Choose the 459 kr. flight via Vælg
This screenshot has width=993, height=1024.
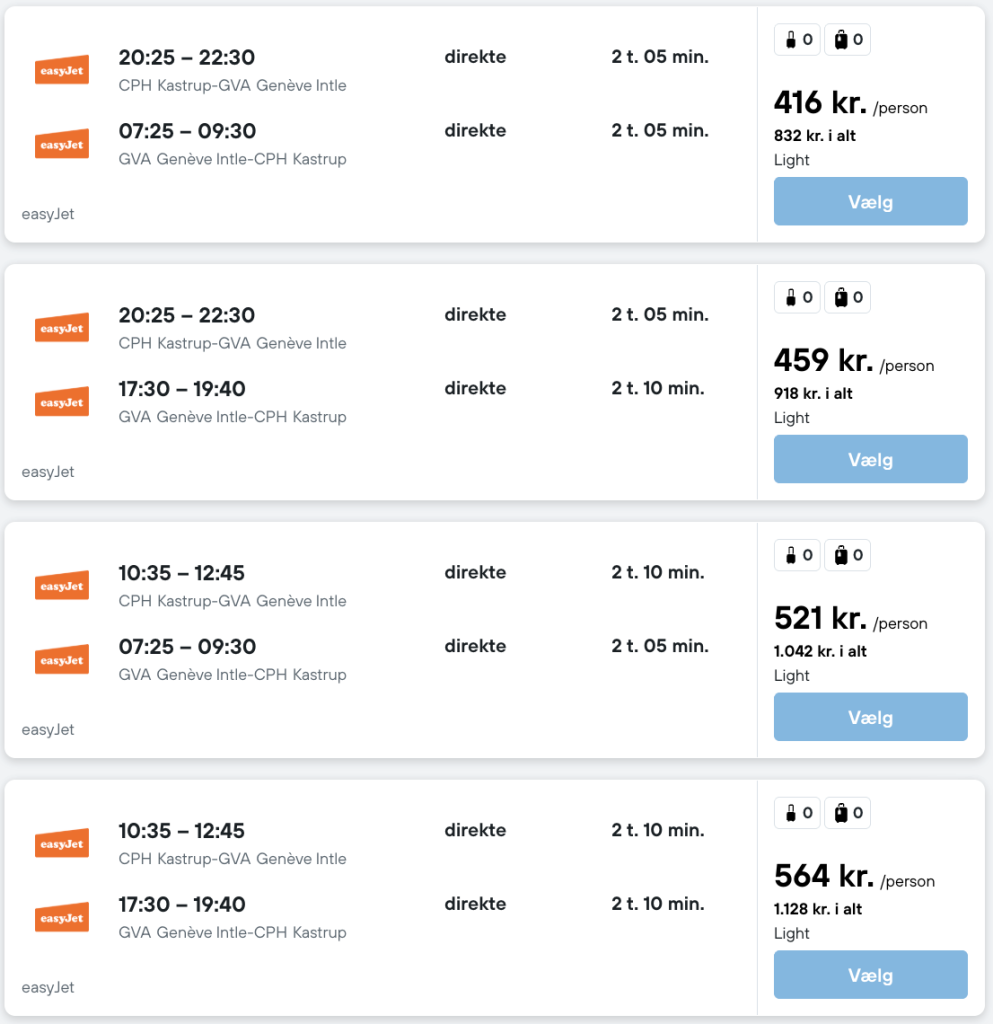(870, 459)
